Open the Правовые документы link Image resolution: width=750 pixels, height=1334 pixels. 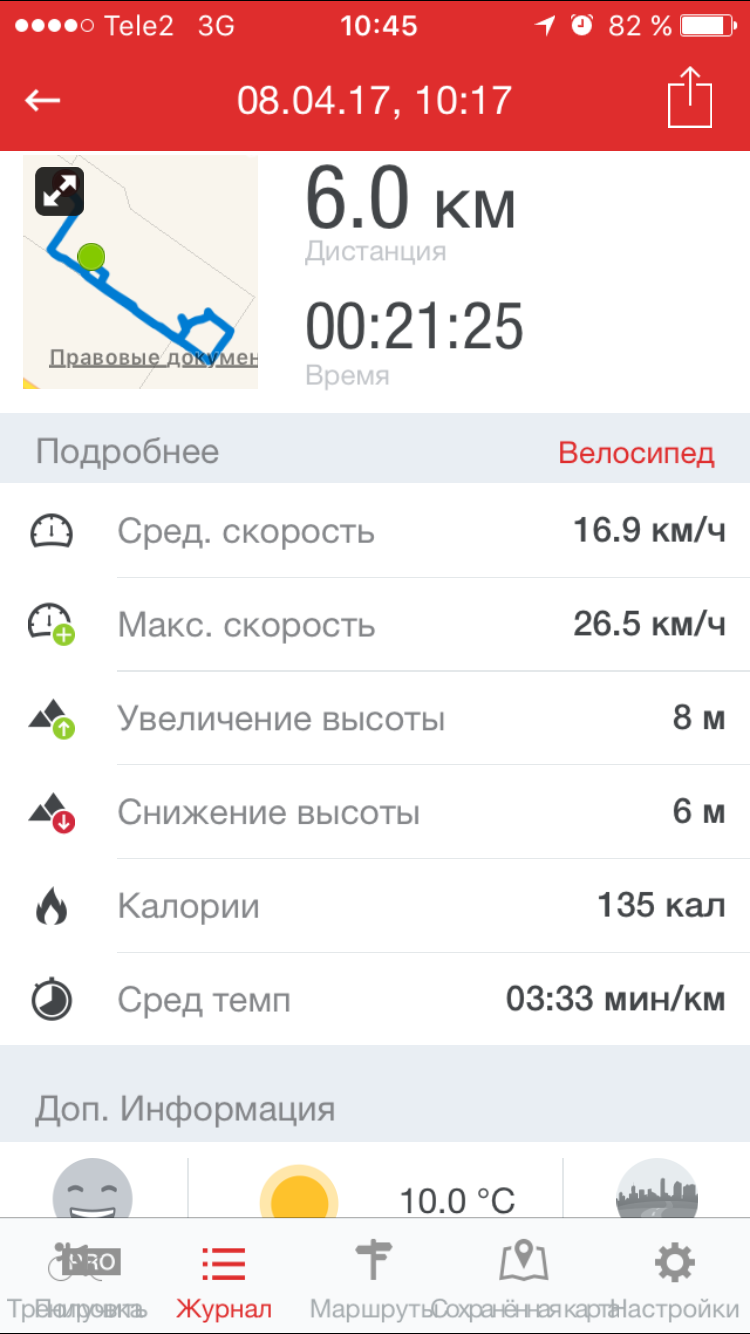[x=153, y=357]
